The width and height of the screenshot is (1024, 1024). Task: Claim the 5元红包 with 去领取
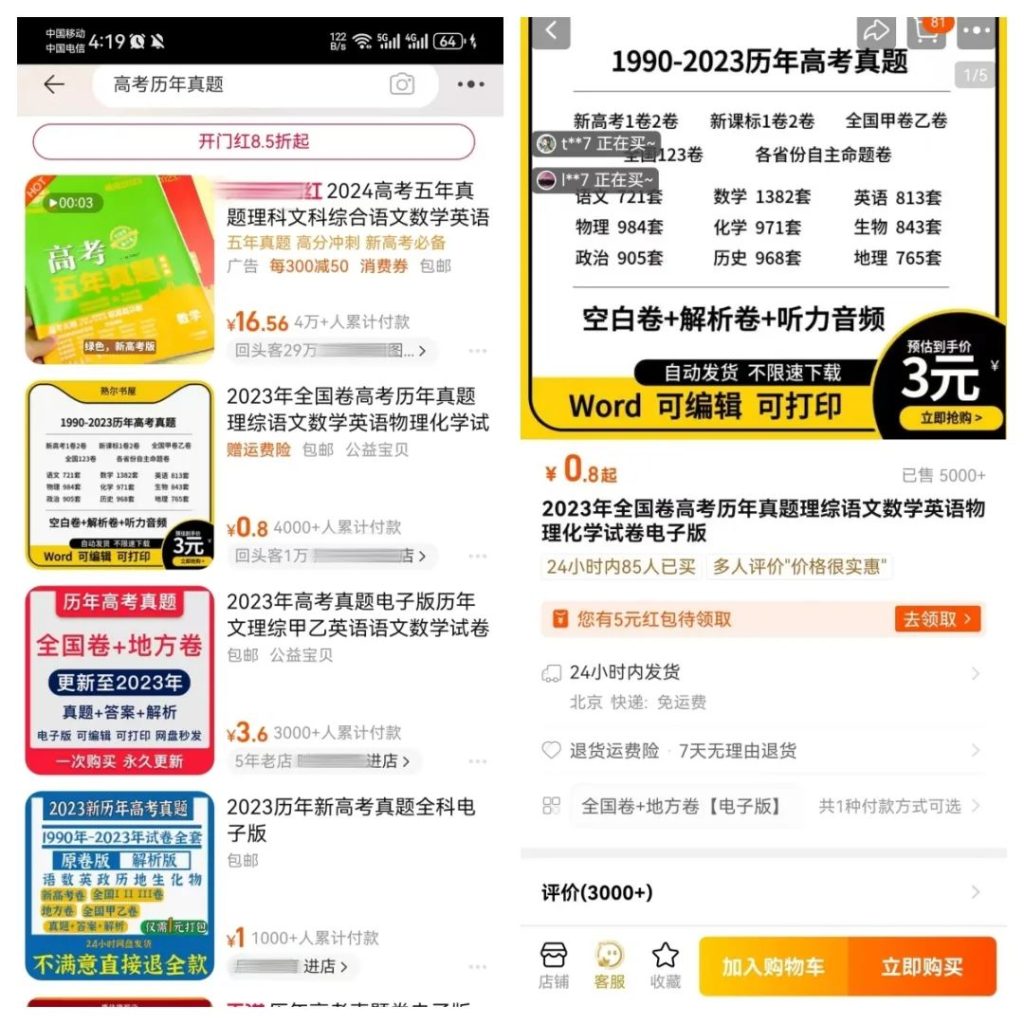[937, 619]
